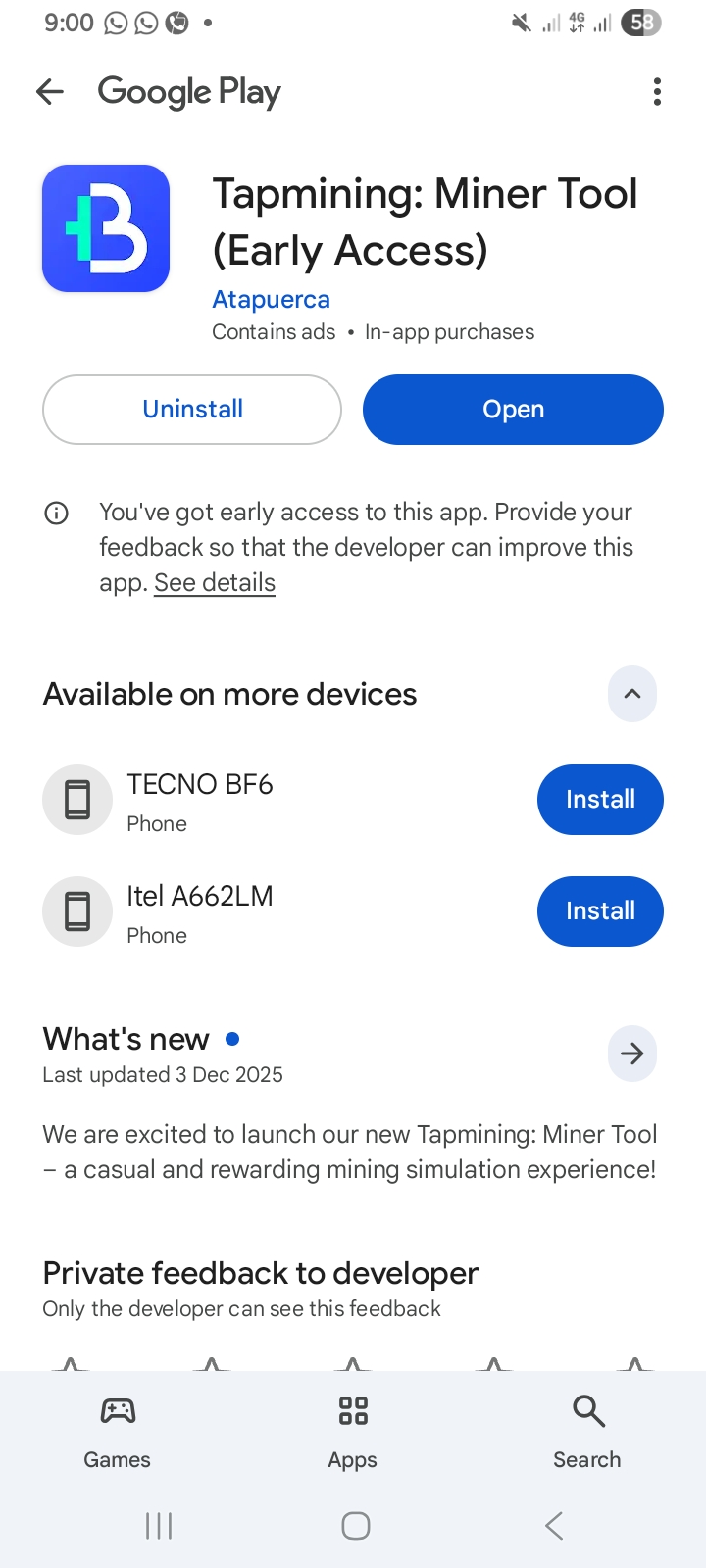Uninstall the Tapmining app
The width and height of the screenshot is (706, 1568).
click(192, 410)
